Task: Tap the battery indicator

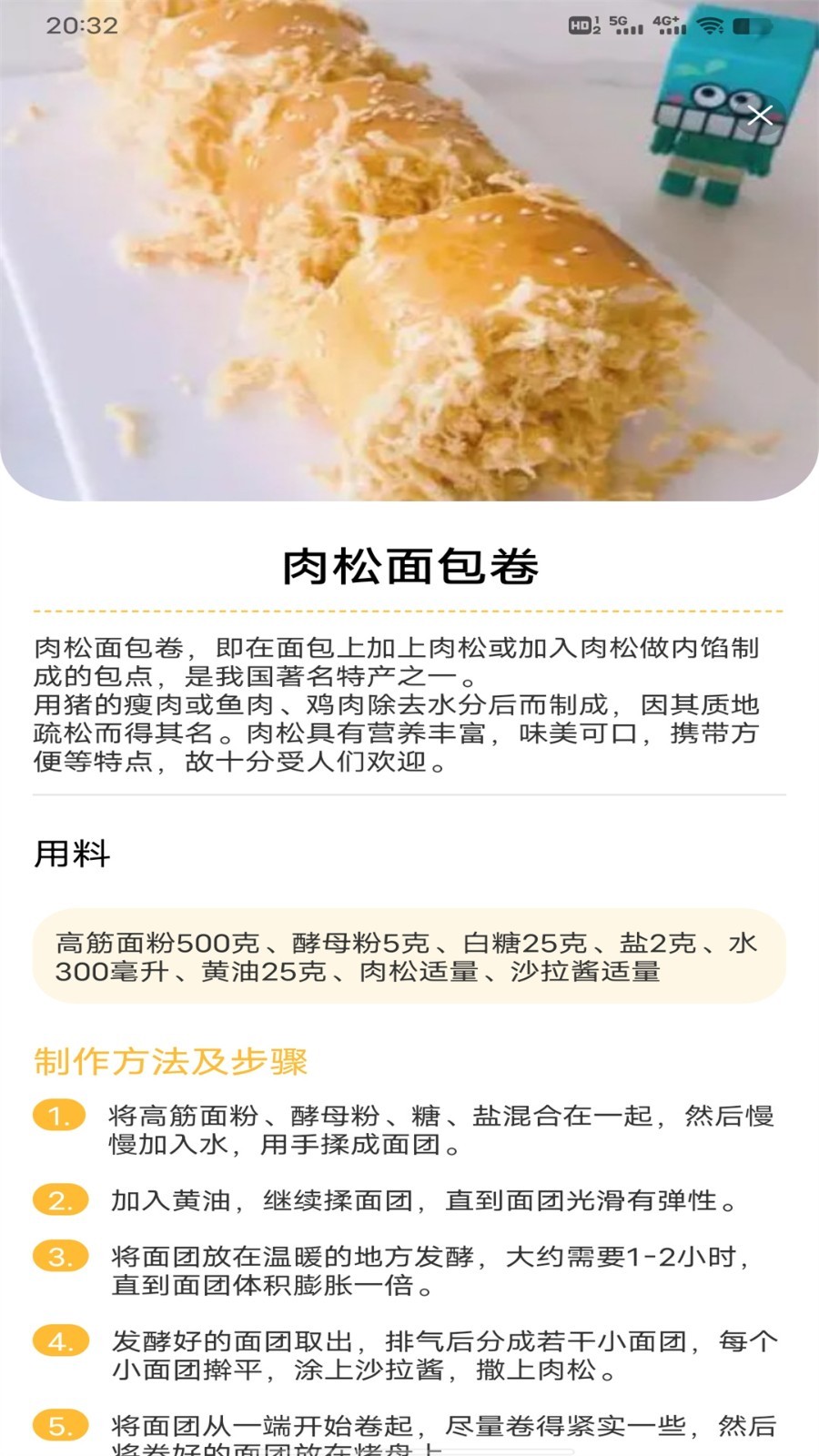Action: point(753,25)
